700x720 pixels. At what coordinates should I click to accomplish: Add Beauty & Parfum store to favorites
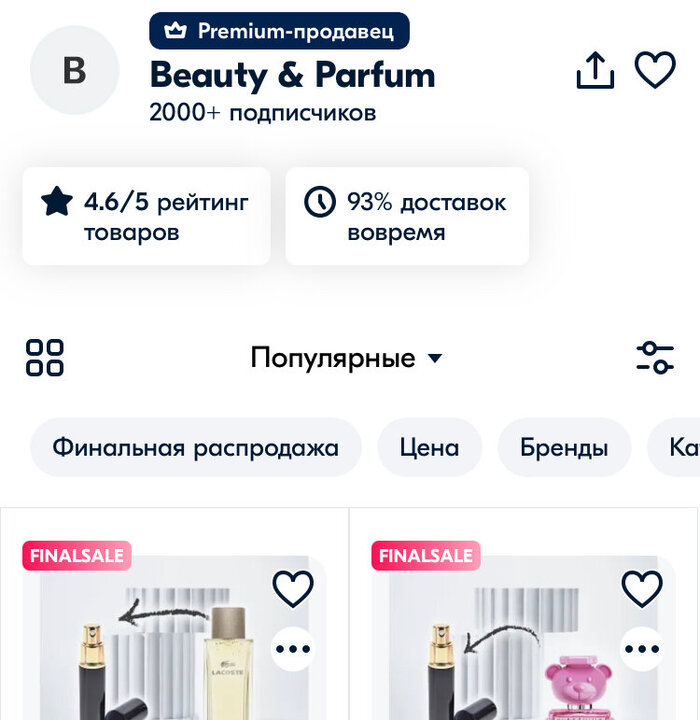(655, 71)
